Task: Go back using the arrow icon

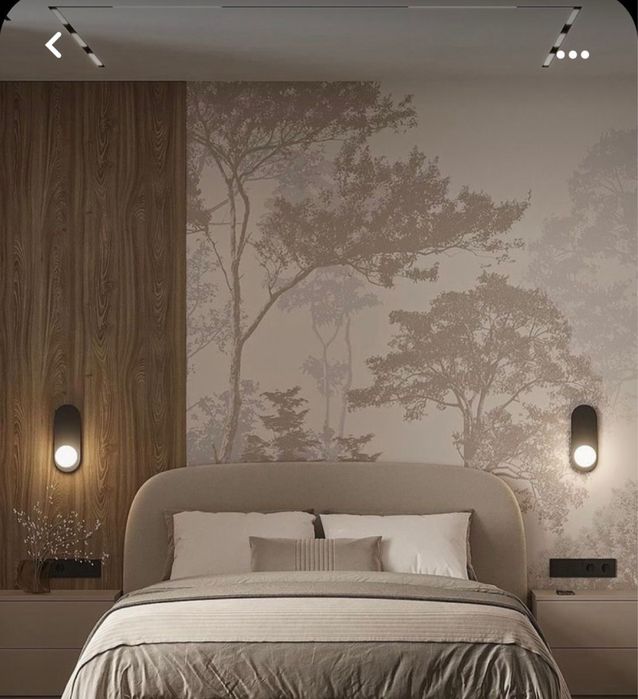Action: [54, 45]
